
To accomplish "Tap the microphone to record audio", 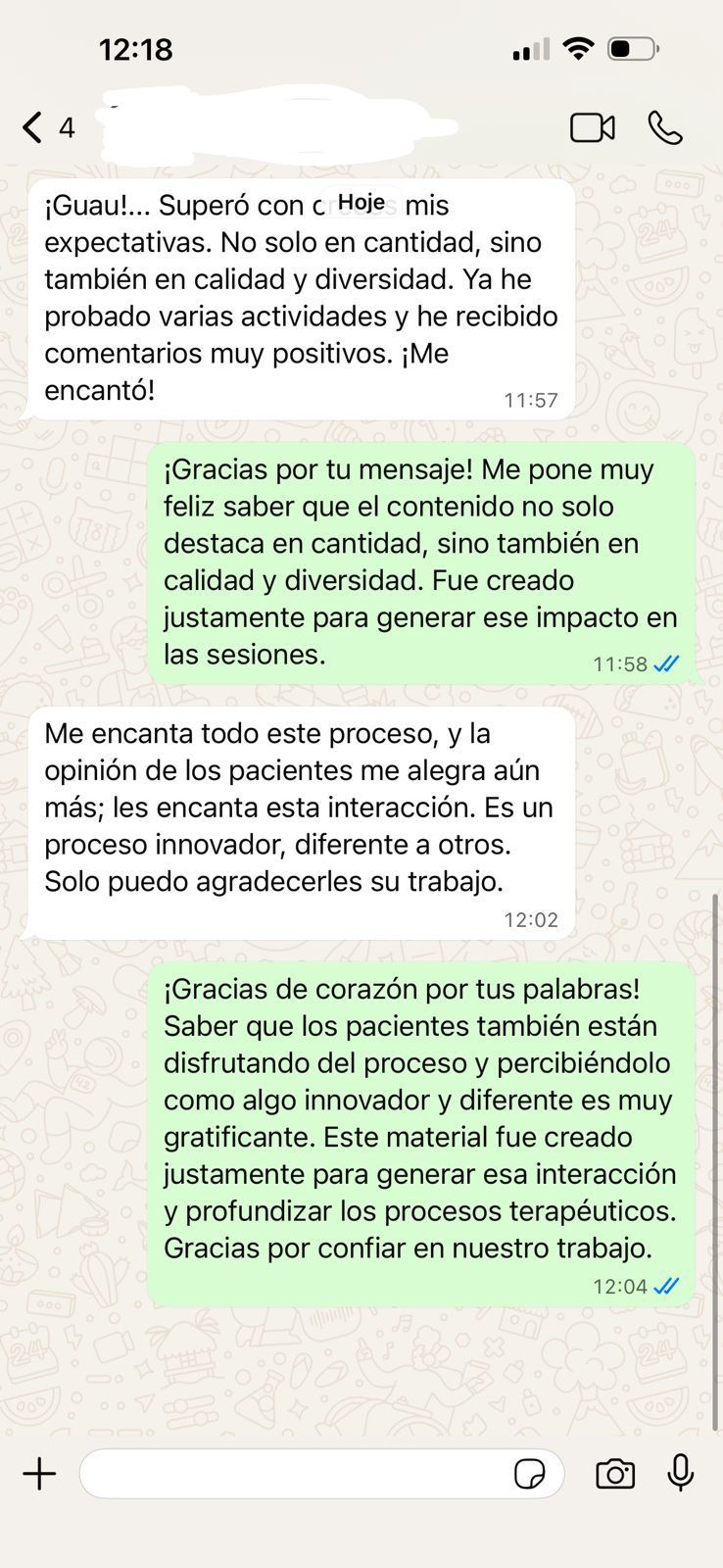I will pyautogui.click(x=681, y=1474).
